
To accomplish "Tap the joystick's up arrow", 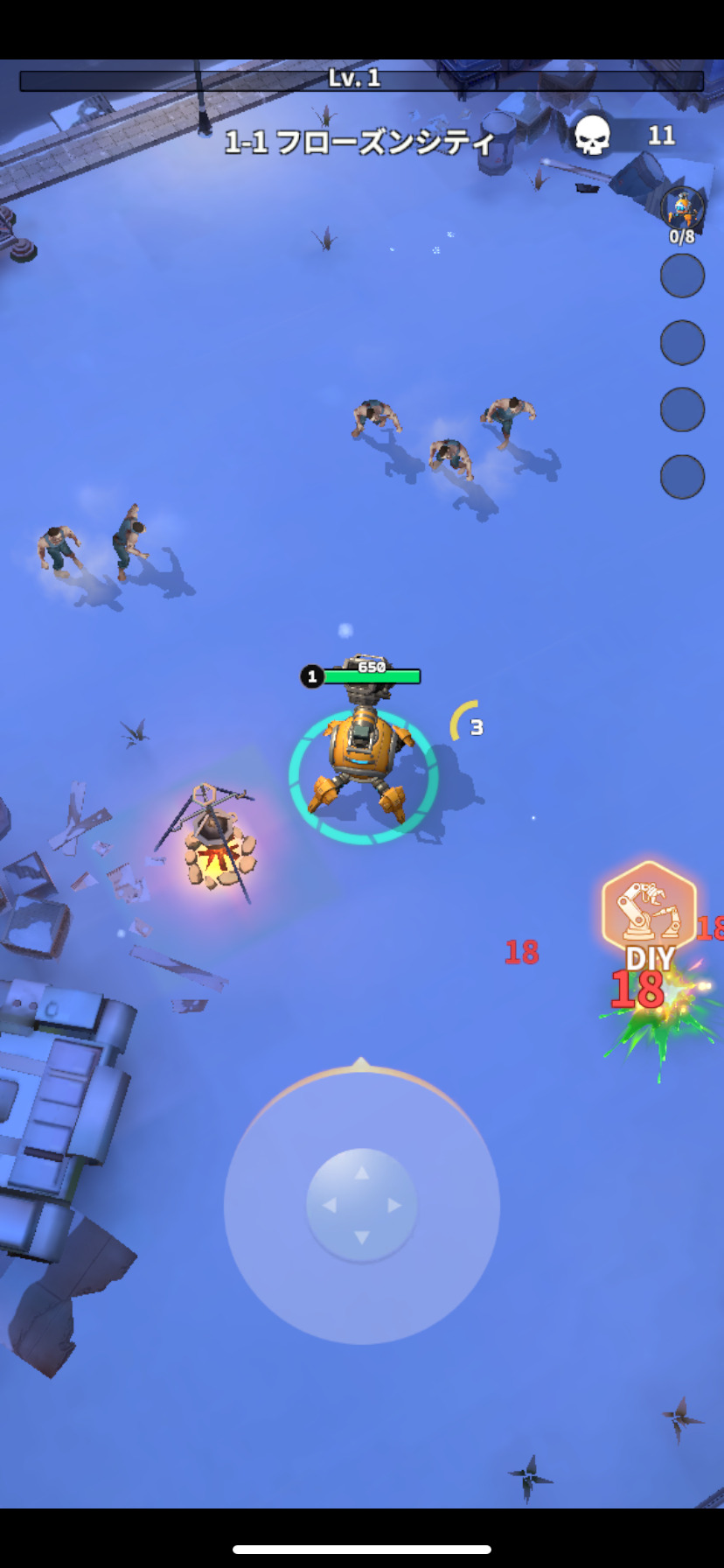I will [x=361, y=1172].
